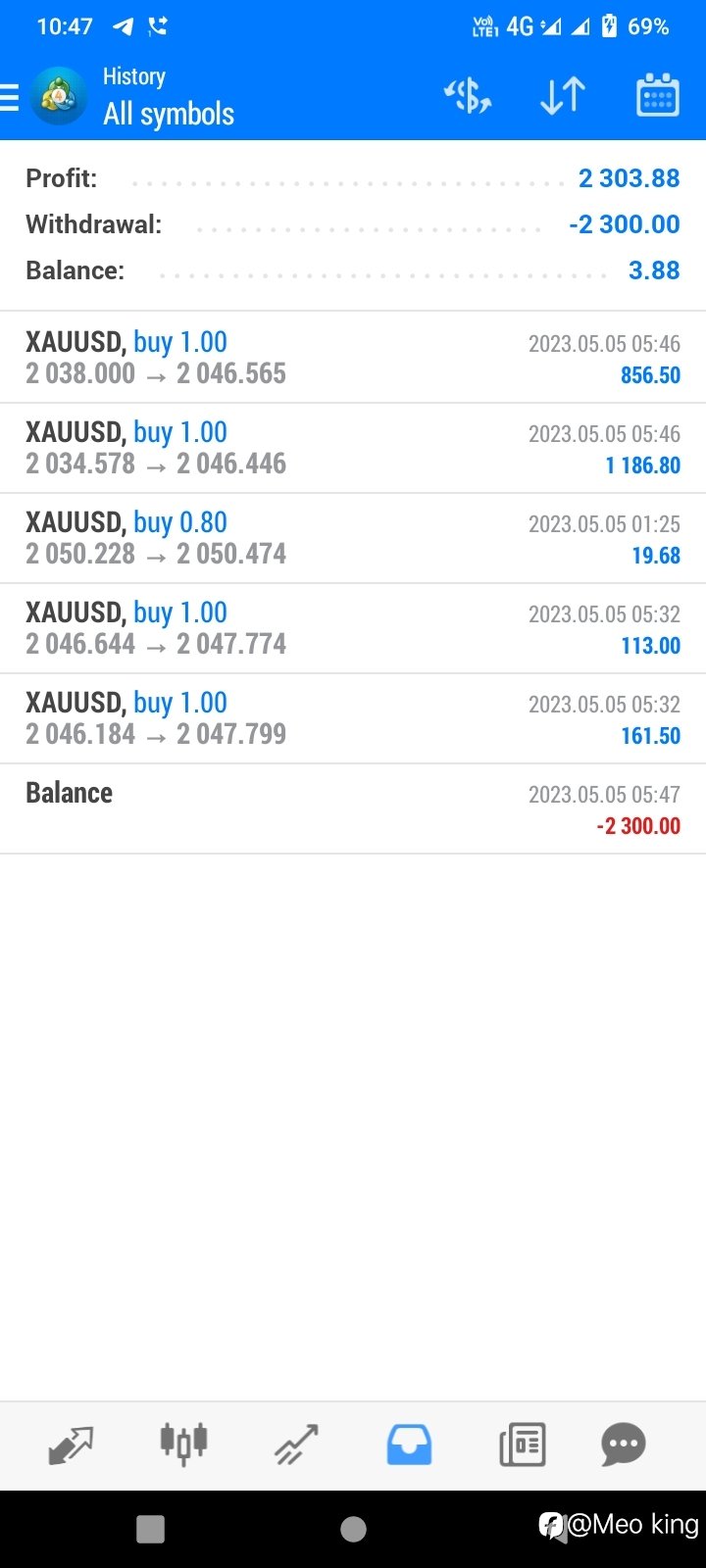Switch to the candlestick Chart tab
Screen dimensions: 706x1568
(x=183, y=1444)
